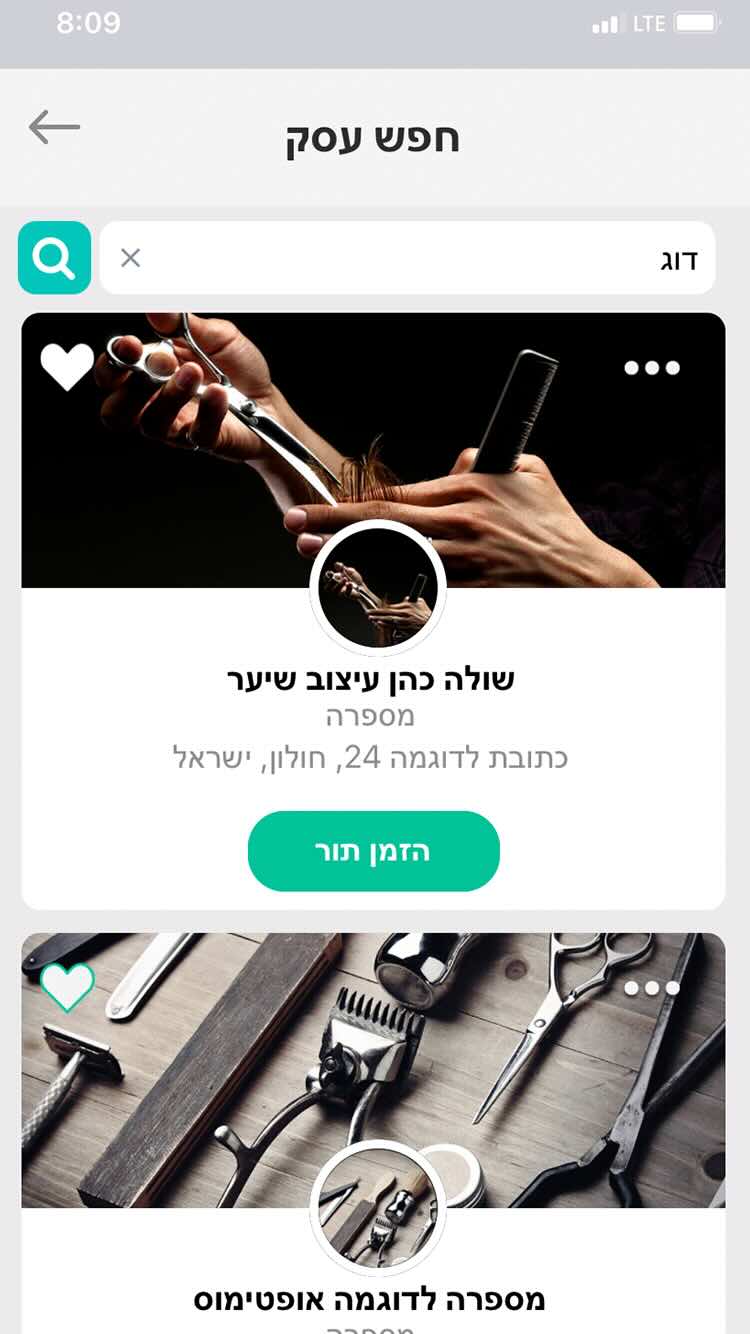Tap the circular profile photo of the salon

tap(375, 587)
